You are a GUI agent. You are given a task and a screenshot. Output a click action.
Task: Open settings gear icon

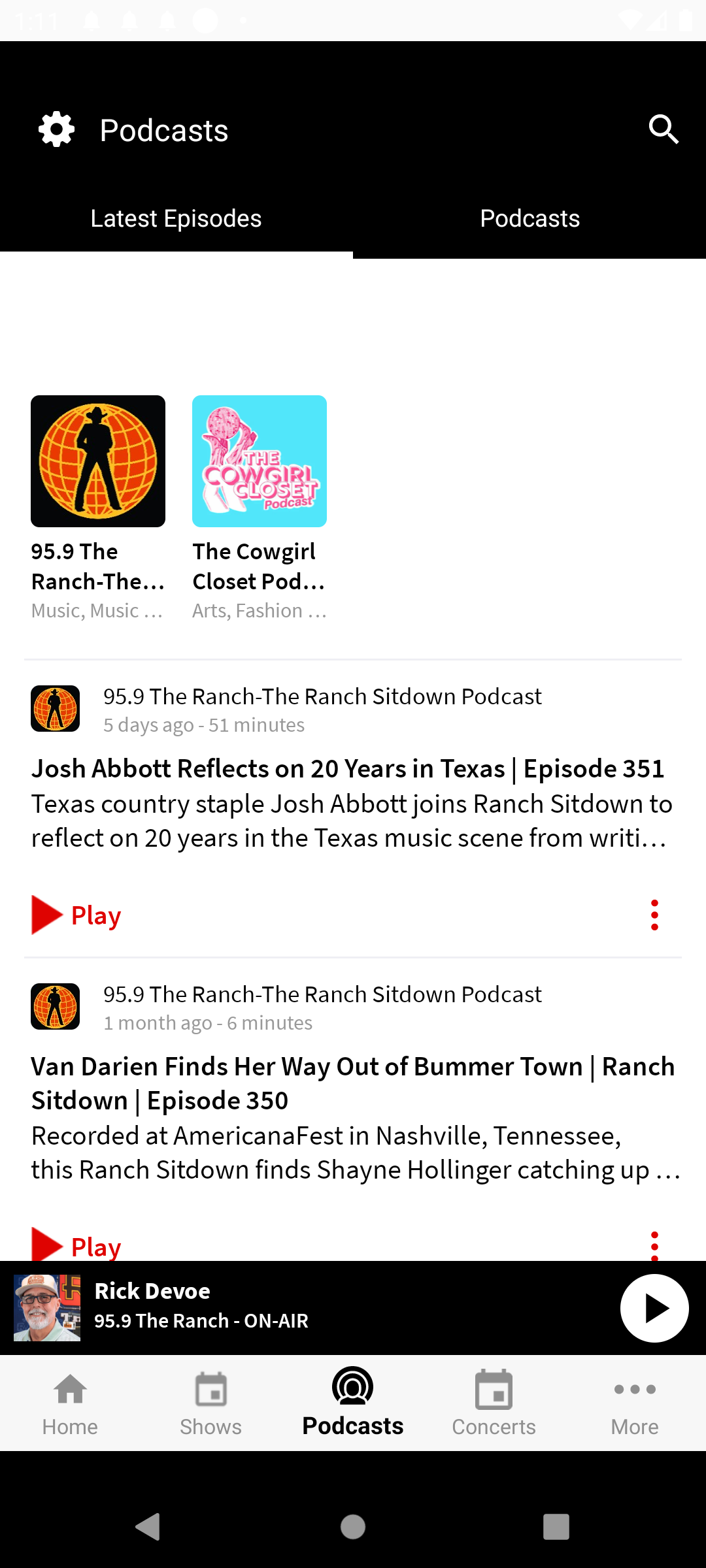pyautogui.click(x=57, y=129)
